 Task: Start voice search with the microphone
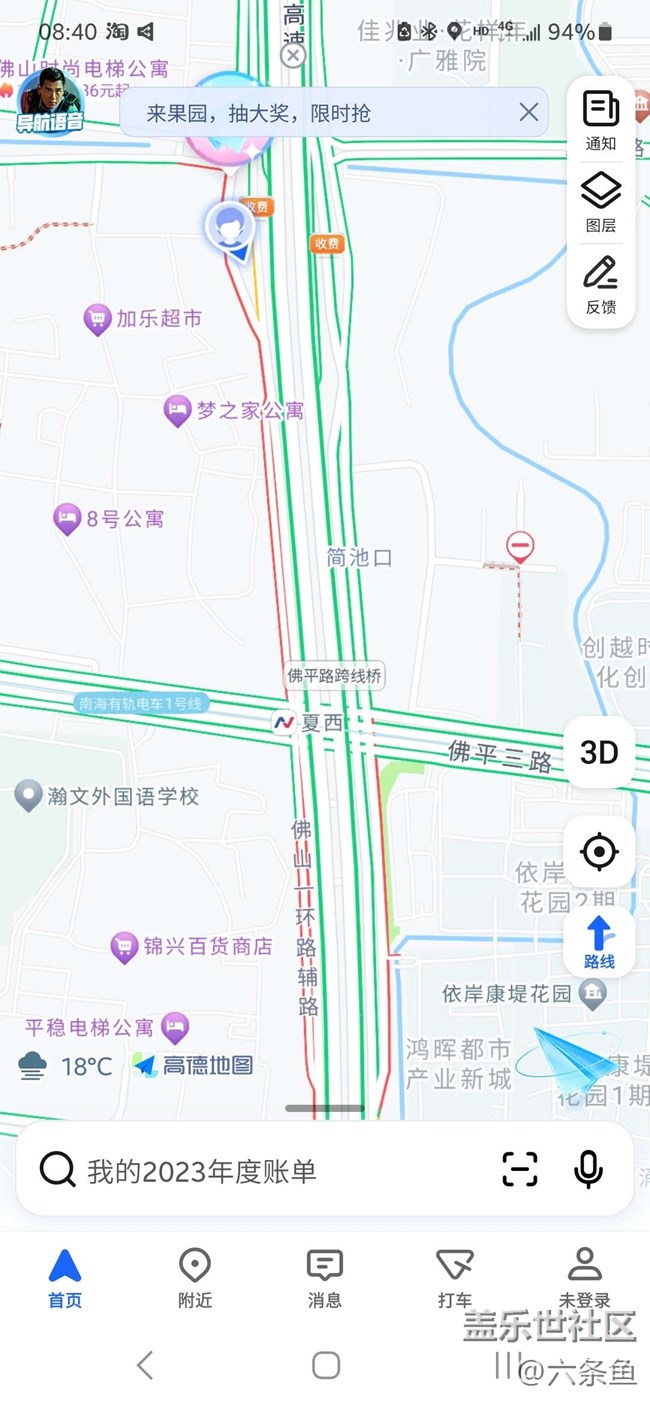[x=588, y=1169]
